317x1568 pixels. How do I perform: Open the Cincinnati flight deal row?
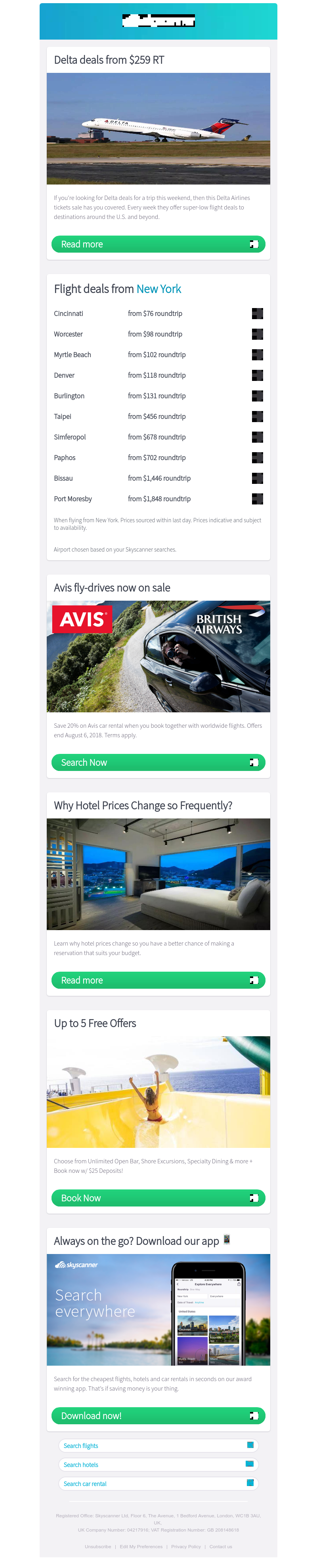click(x=158, y=314)
